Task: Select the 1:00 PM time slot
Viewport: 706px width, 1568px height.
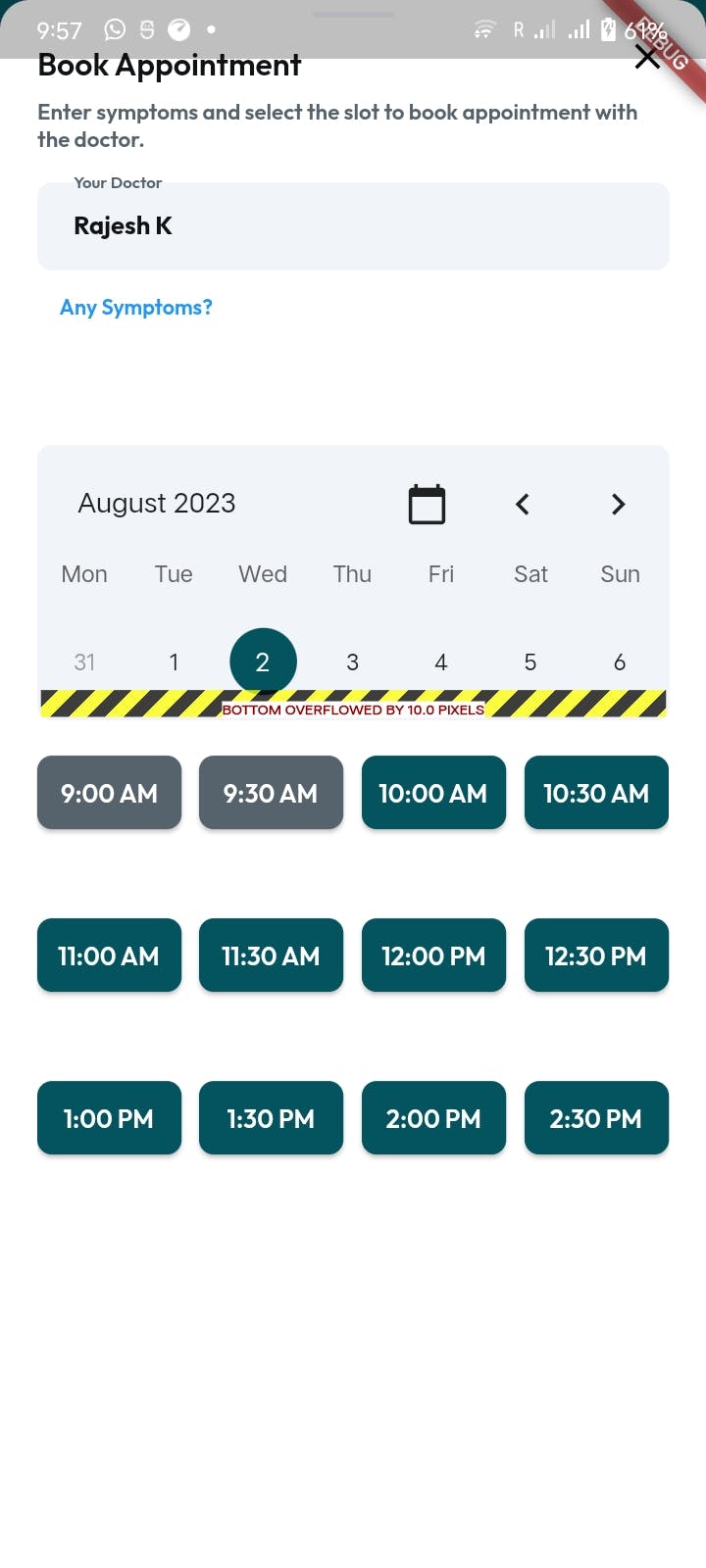Action: point(109,1118)
